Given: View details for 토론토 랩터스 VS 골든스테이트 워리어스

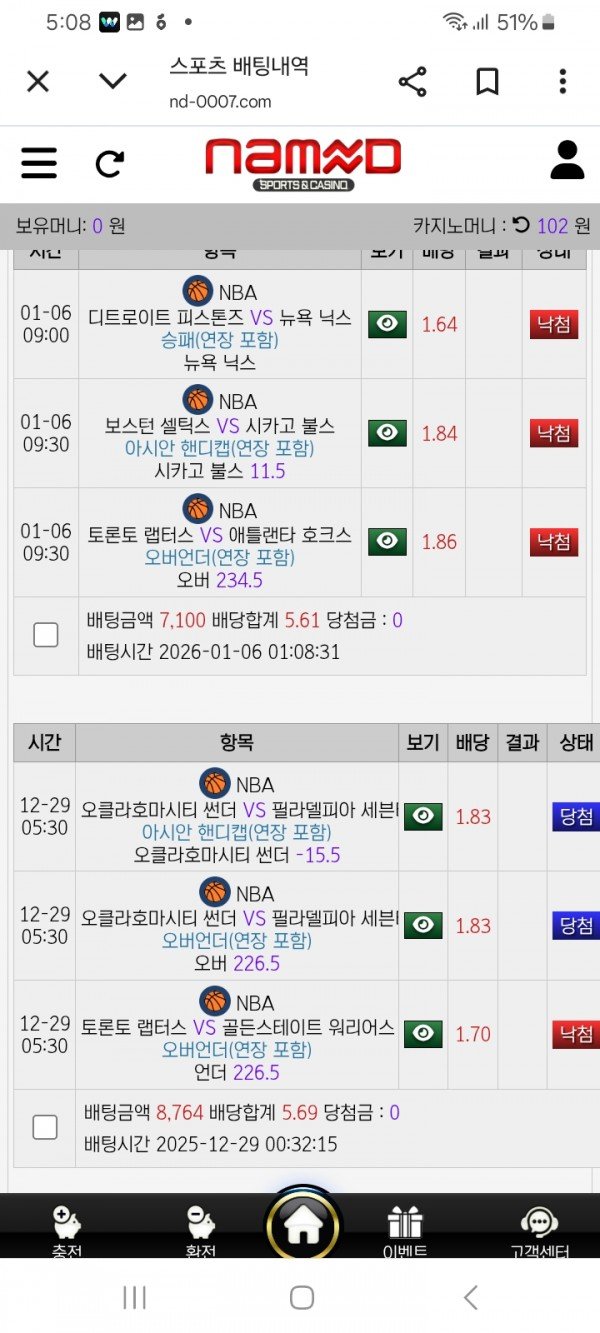Looking at the screenshot, I should click(x=423, y=1034).
